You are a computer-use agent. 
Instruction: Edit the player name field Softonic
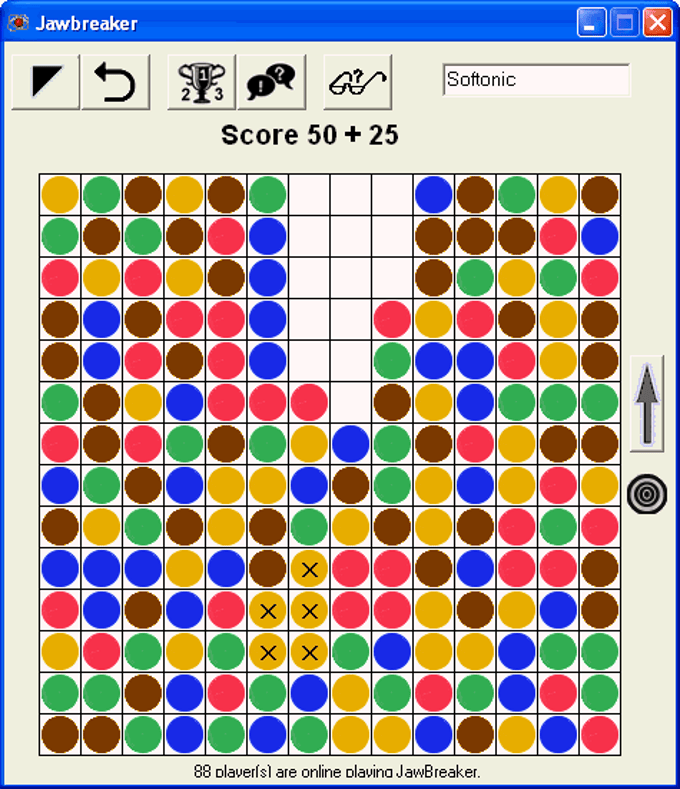tap(536, 80)
